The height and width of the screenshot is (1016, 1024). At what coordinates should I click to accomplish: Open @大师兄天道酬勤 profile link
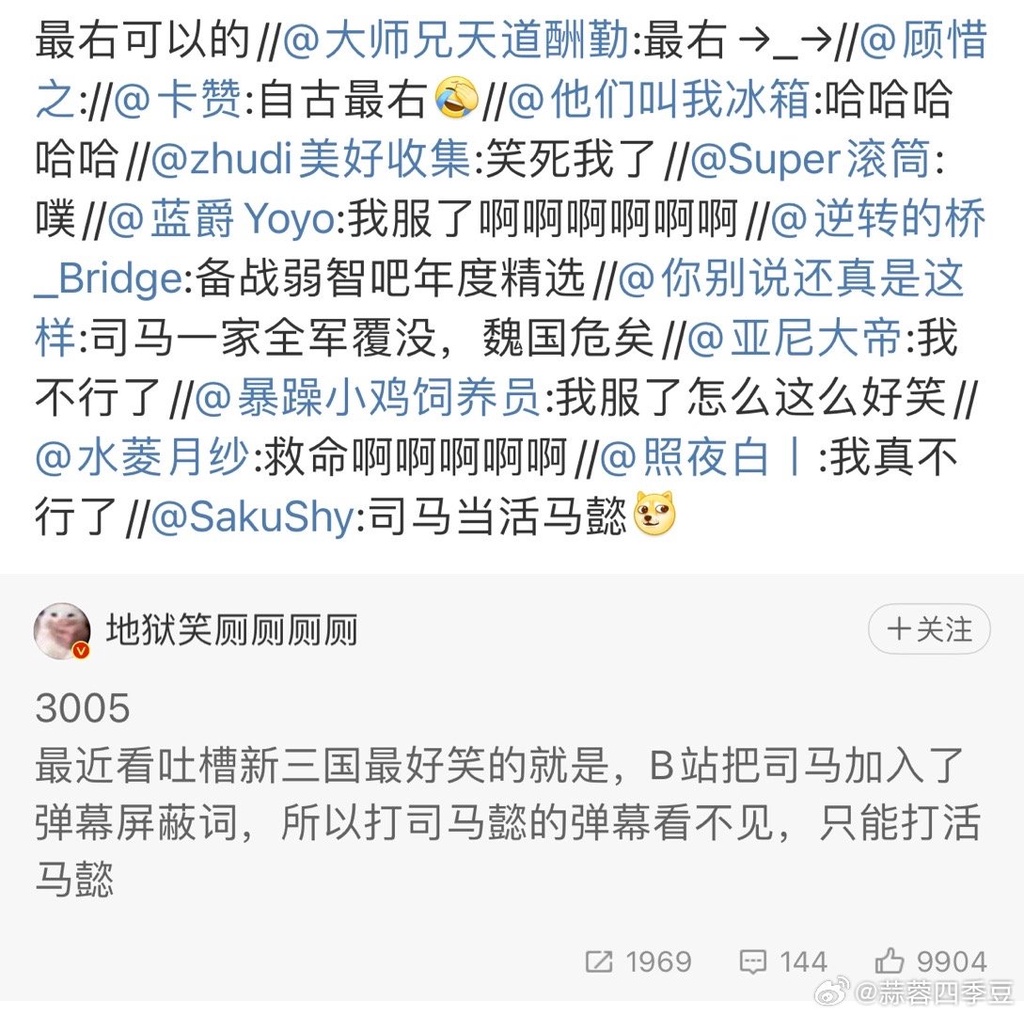pos(459,42)
